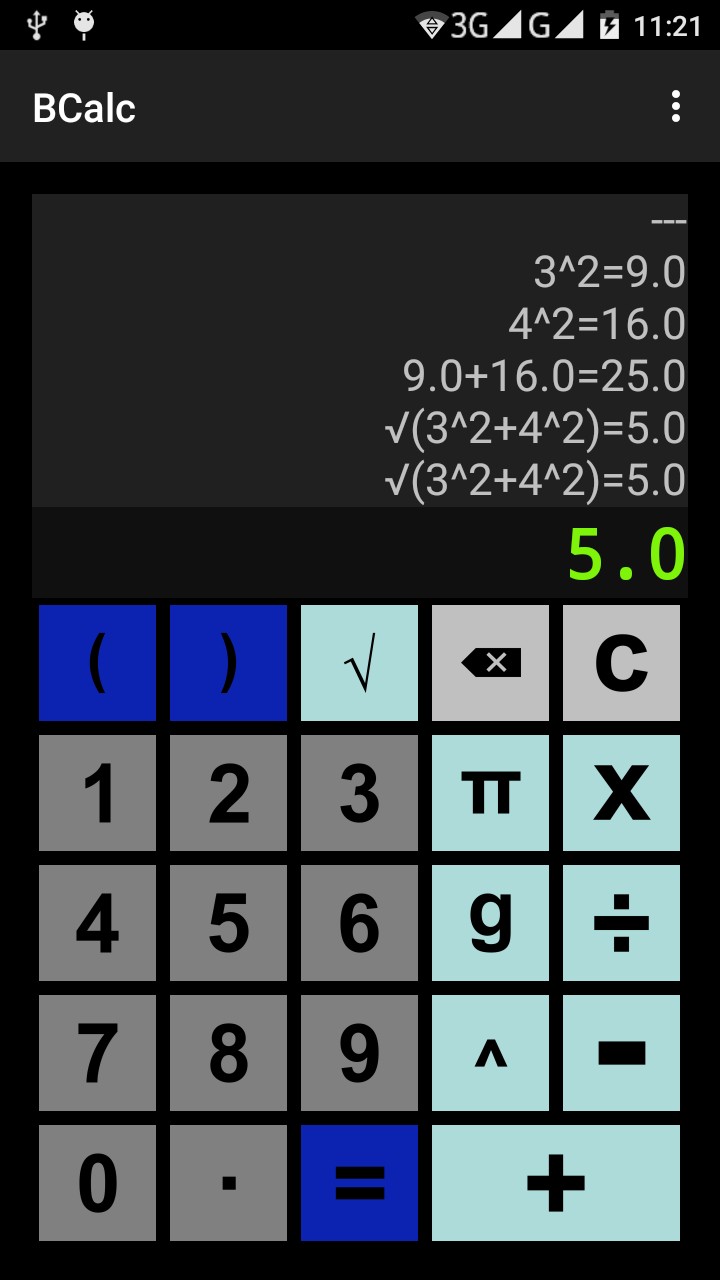Tap the exponent caret key
This screenshot has height=1280, width=720.
pos(490,1052)
